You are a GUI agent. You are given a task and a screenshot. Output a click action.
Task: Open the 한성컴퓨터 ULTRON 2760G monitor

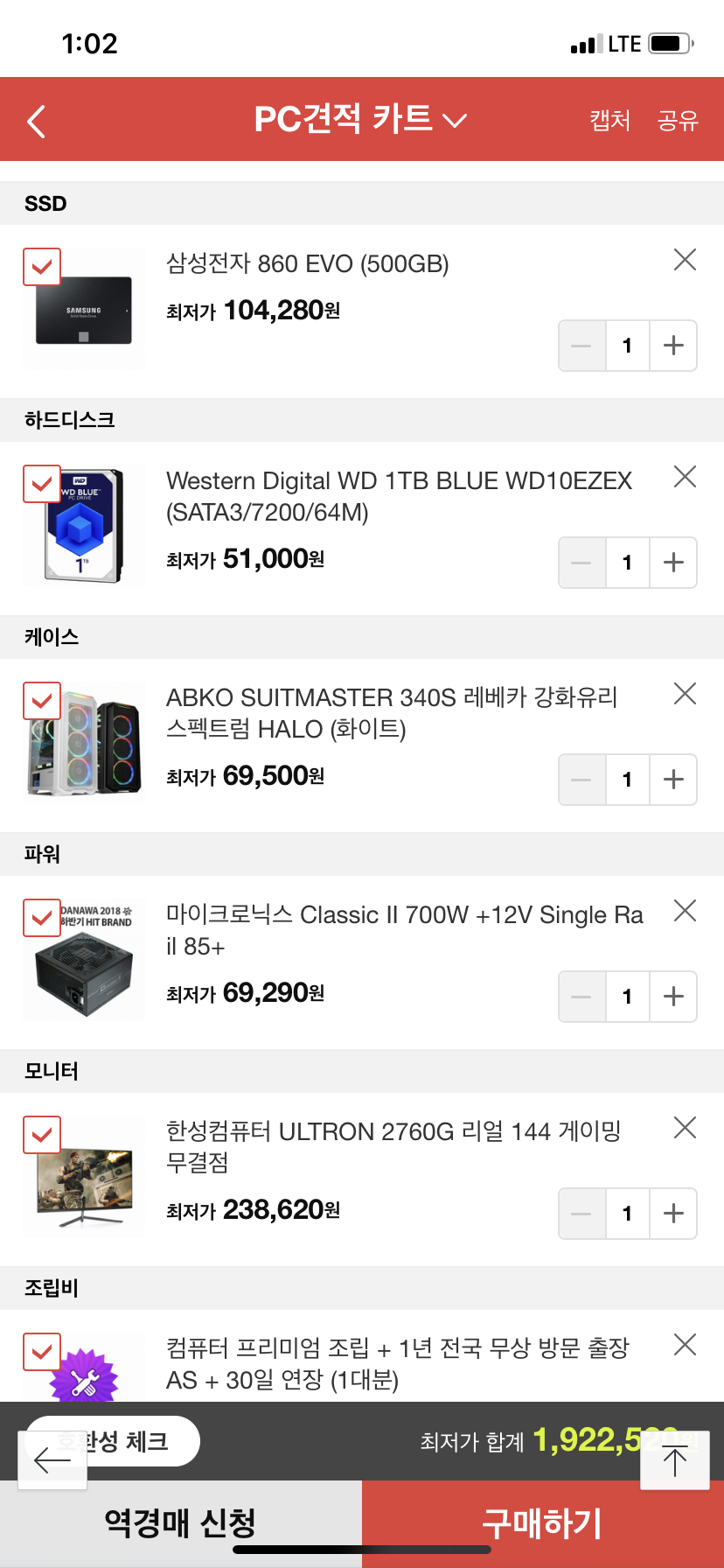pos(393,1146)
